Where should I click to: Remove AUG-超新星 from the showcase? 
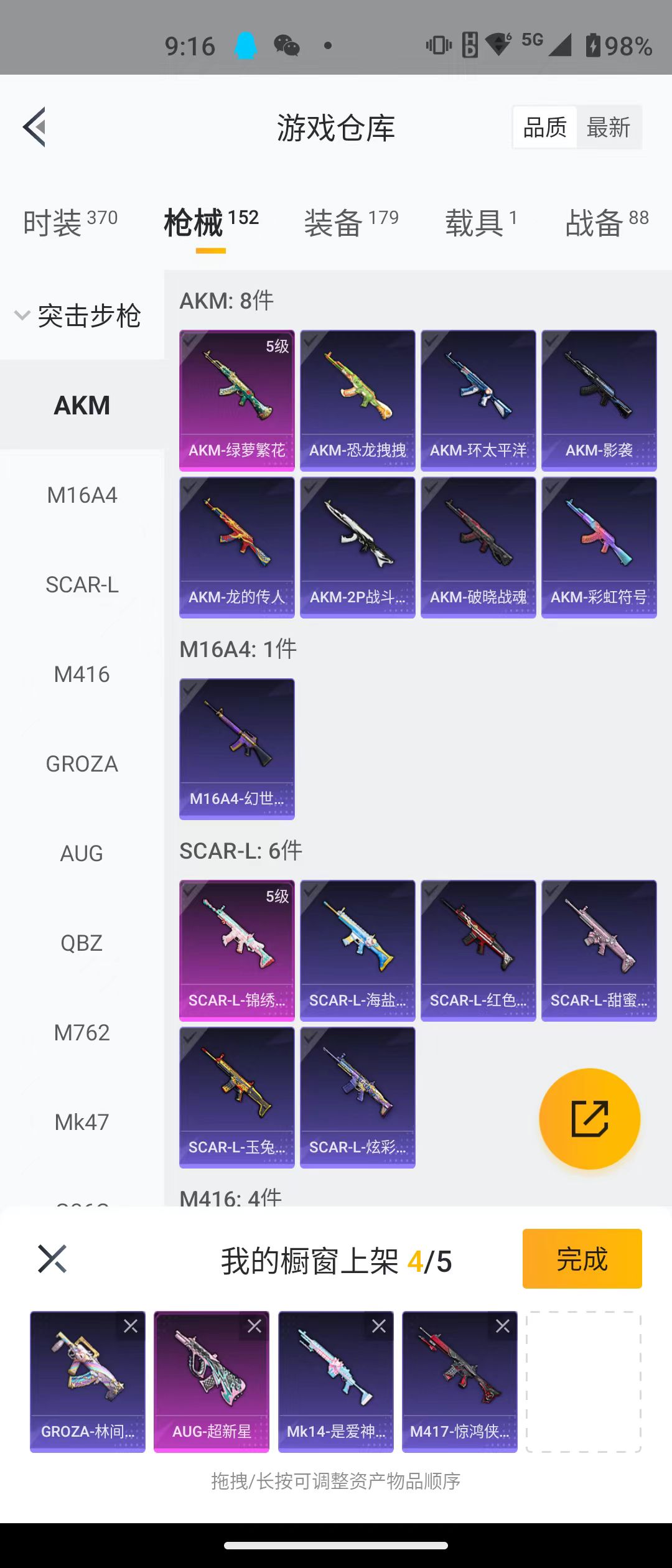[x=254, y=1326]
